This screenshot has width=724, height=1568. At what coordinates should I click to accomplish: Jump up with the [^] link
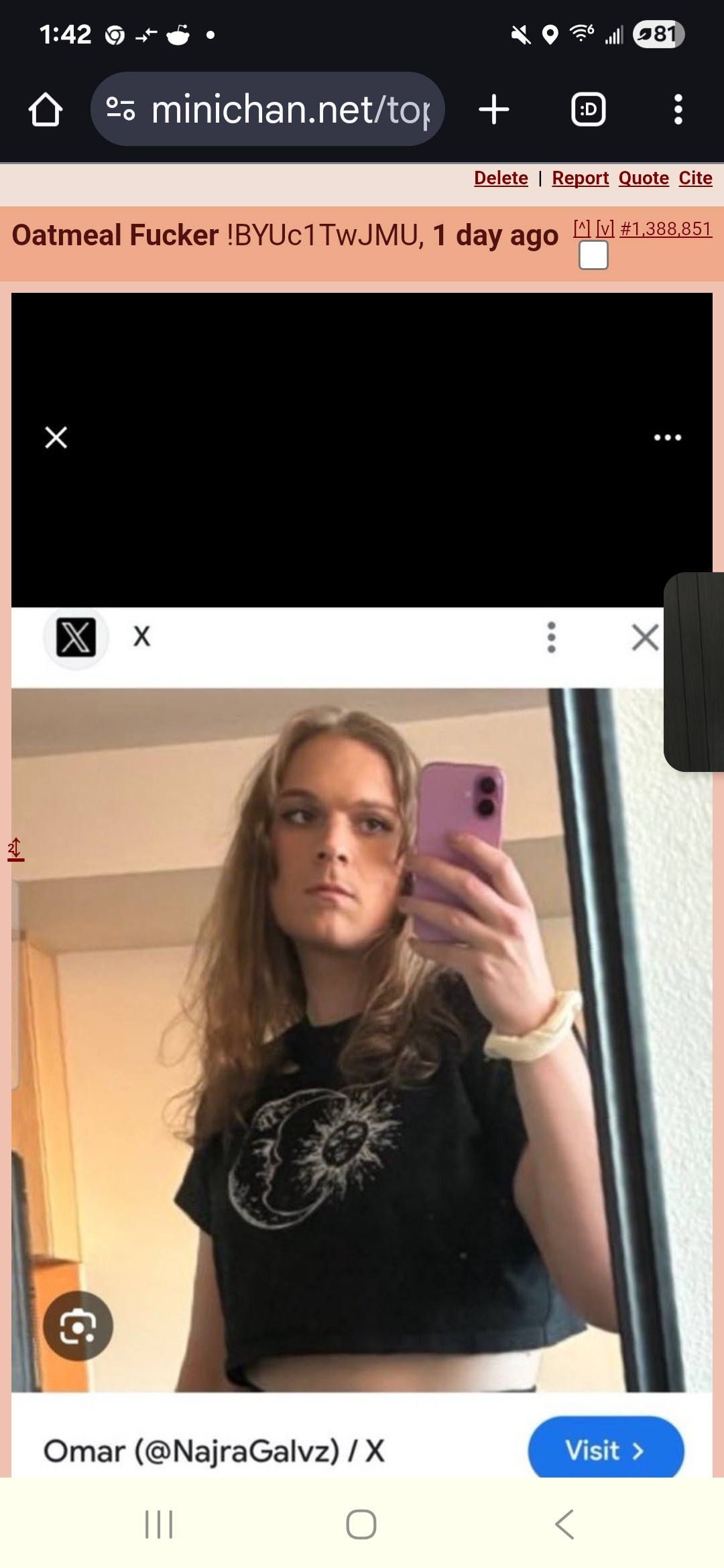pyautogui.click(x=581, y=228)
